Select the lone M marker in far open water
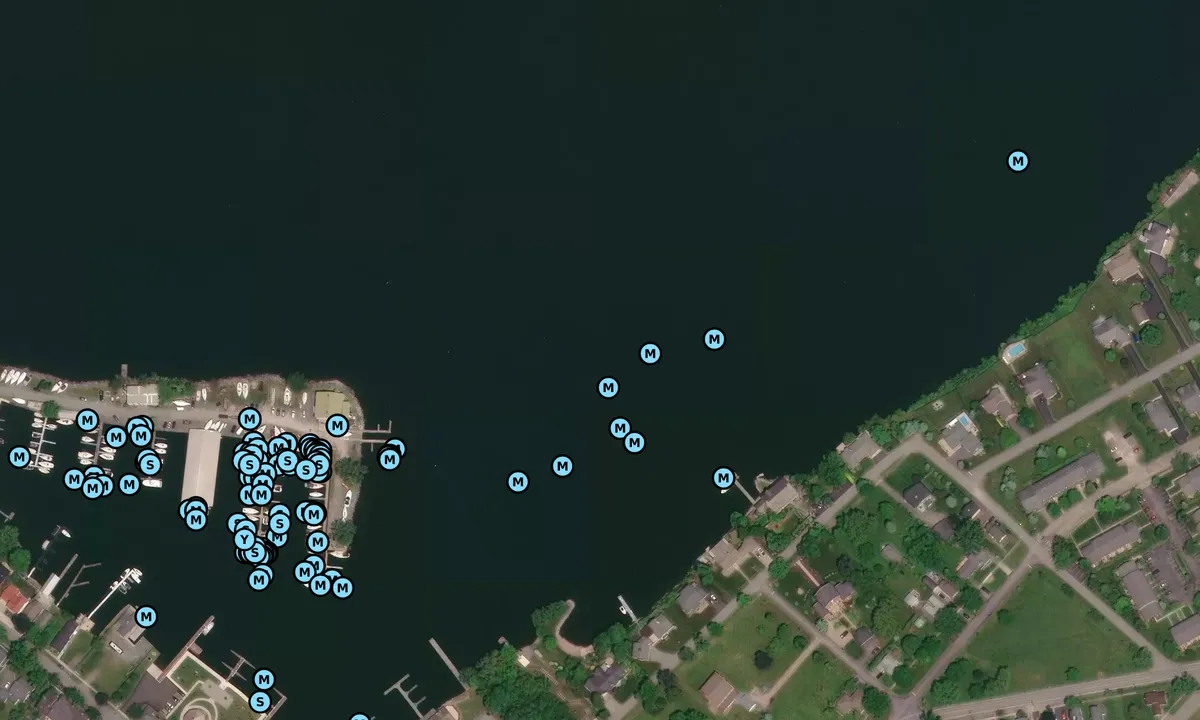This screenshot has width=1200, height=720. pos(1018,161)
